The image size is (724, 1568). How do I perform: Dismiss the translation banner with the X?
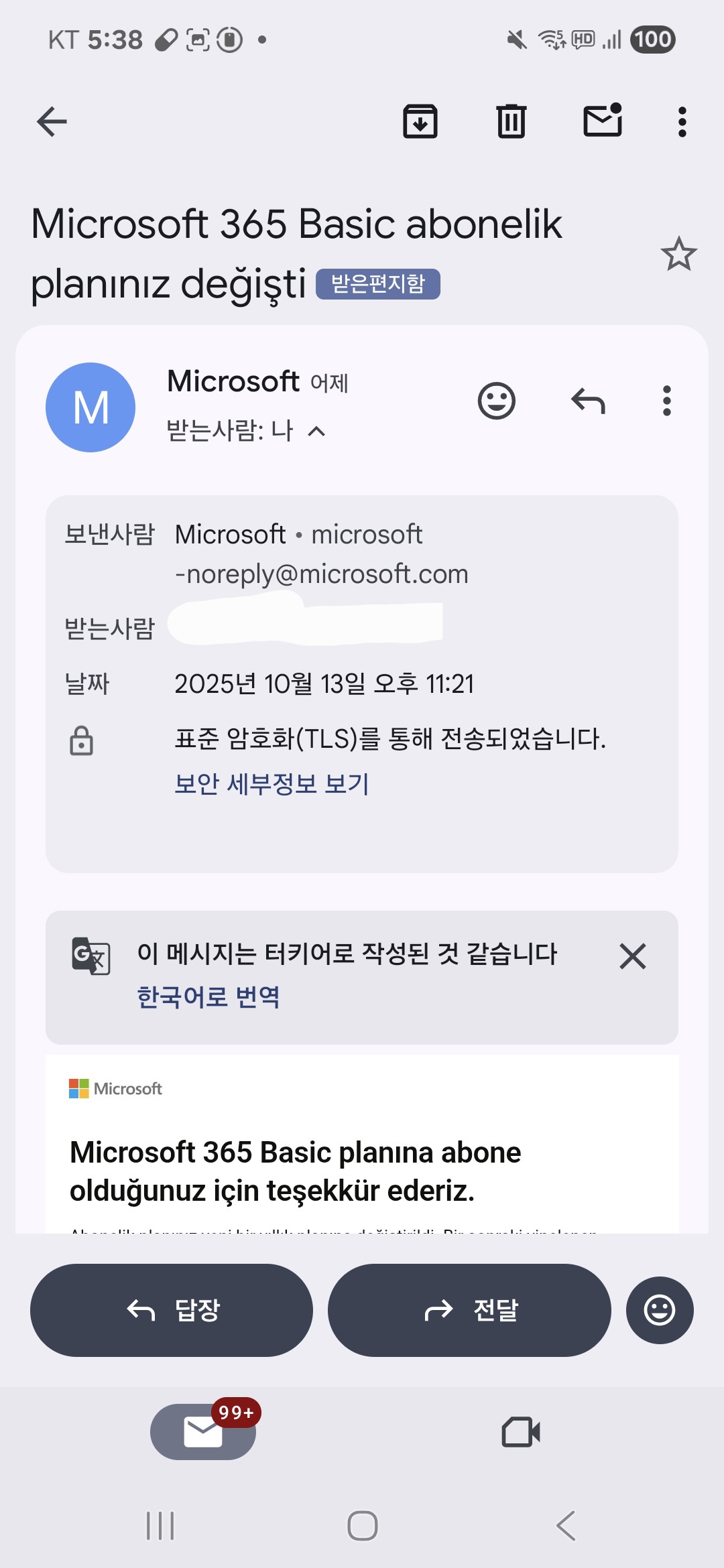point(633,958)
